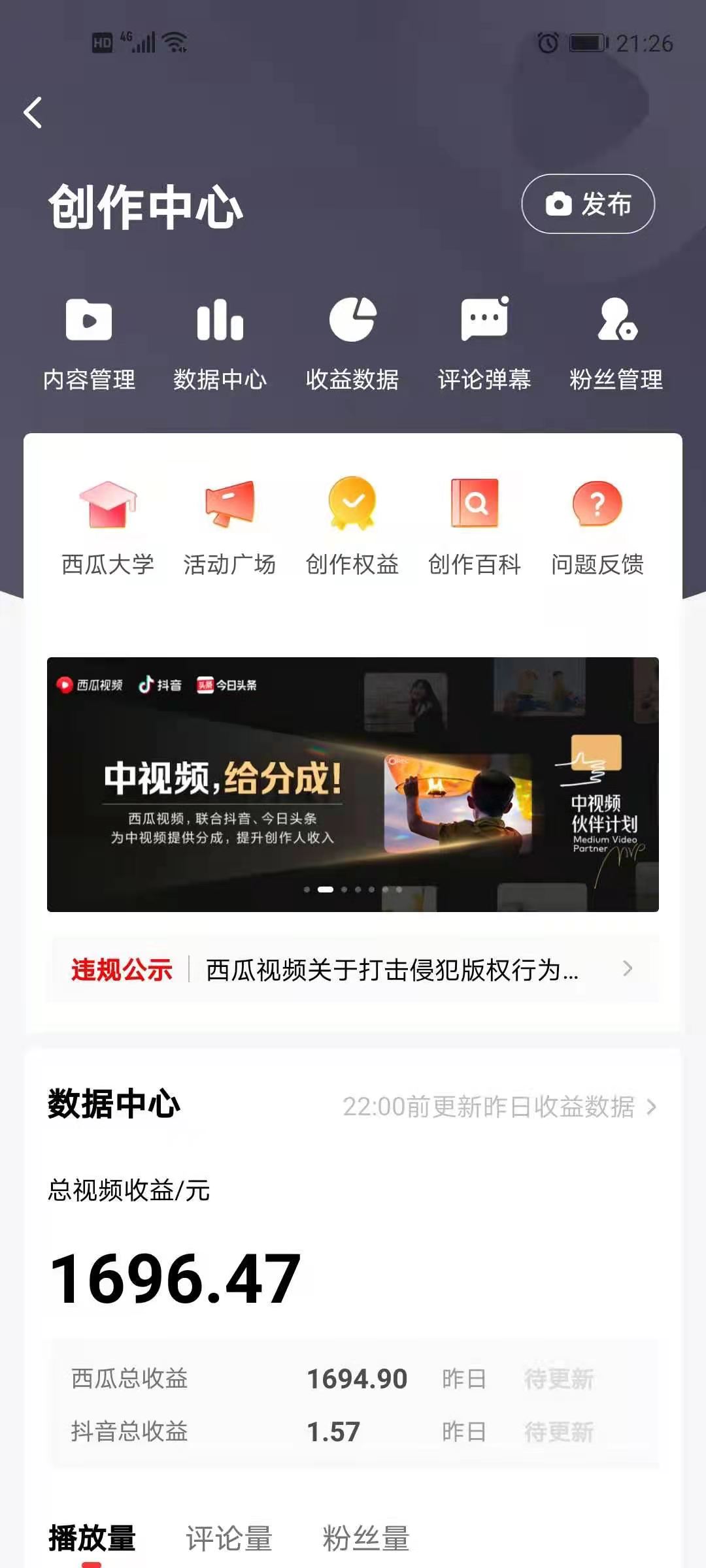Screen dimensions: 706x1568
Task: Select the 播放量 tab
Action: [92, 1538]
